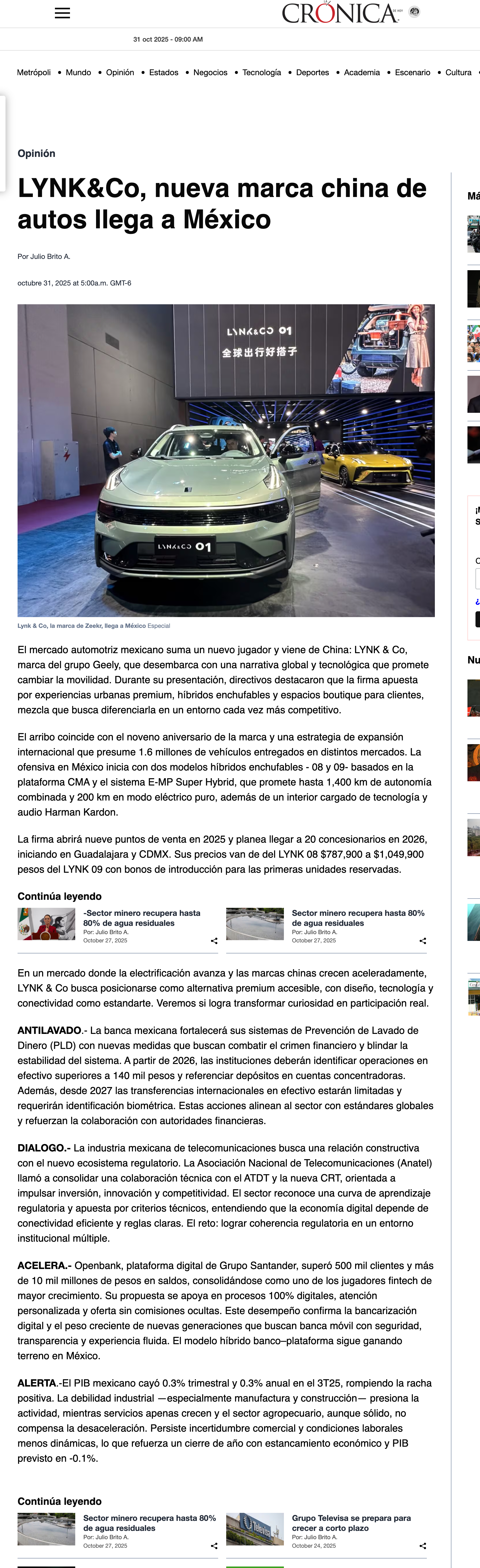Switch to the Opinión section
Image resolution: width=480 pixels, height=1568 pixels.
[120, 72]
